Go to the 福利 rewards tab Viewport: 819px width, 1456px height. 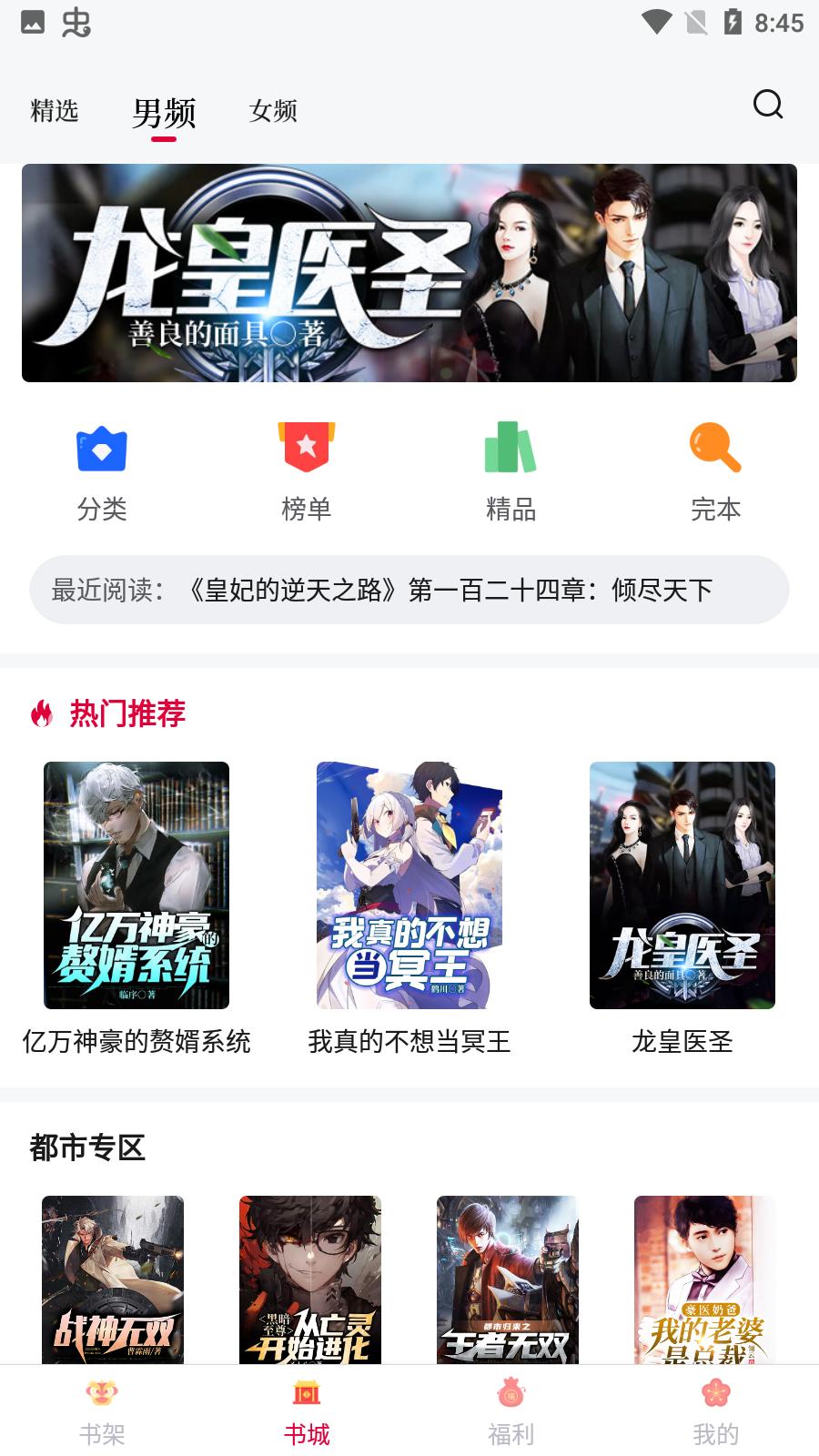click(x=511, y=1412)
